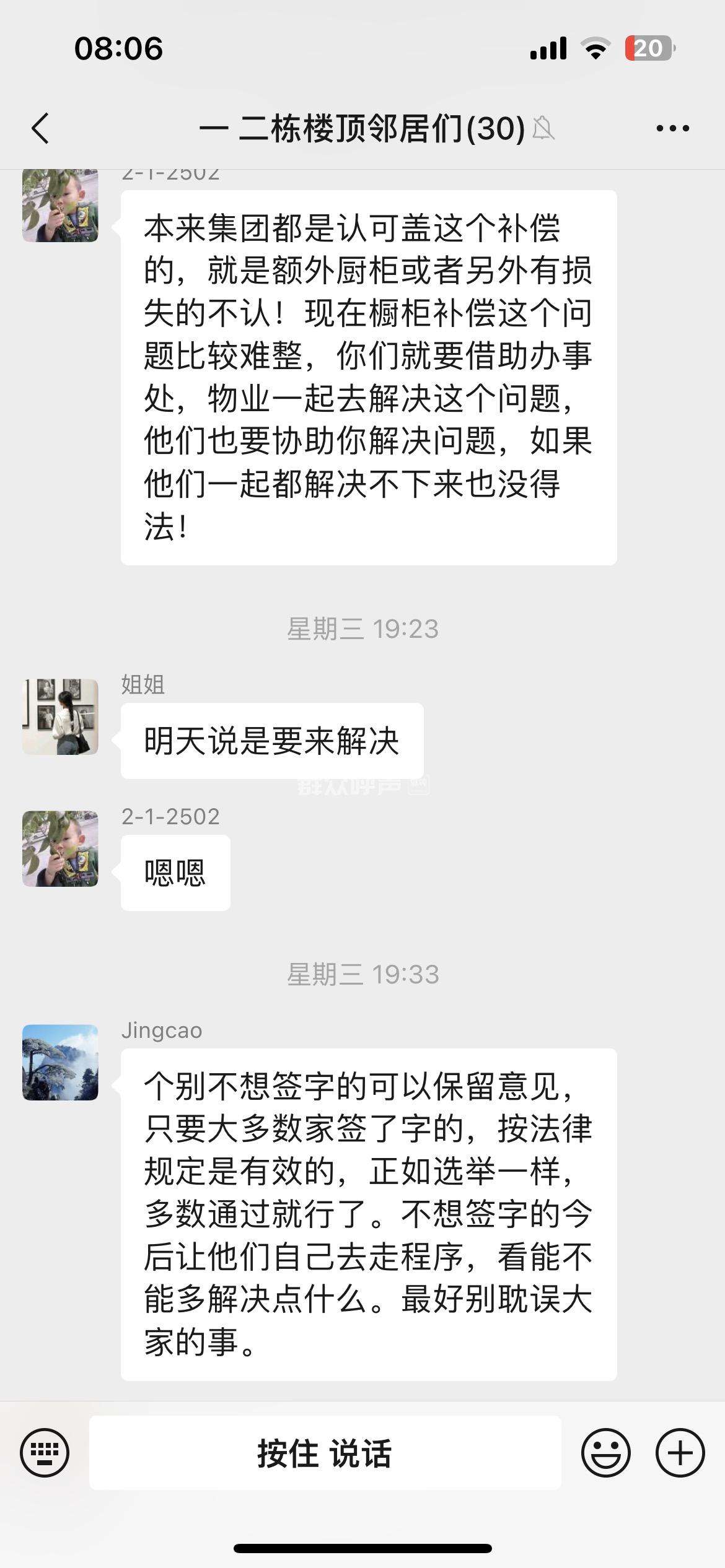Switch to keyboard text input
The width and height of the screenshot is (725, 1568).
pos(45,1452)
